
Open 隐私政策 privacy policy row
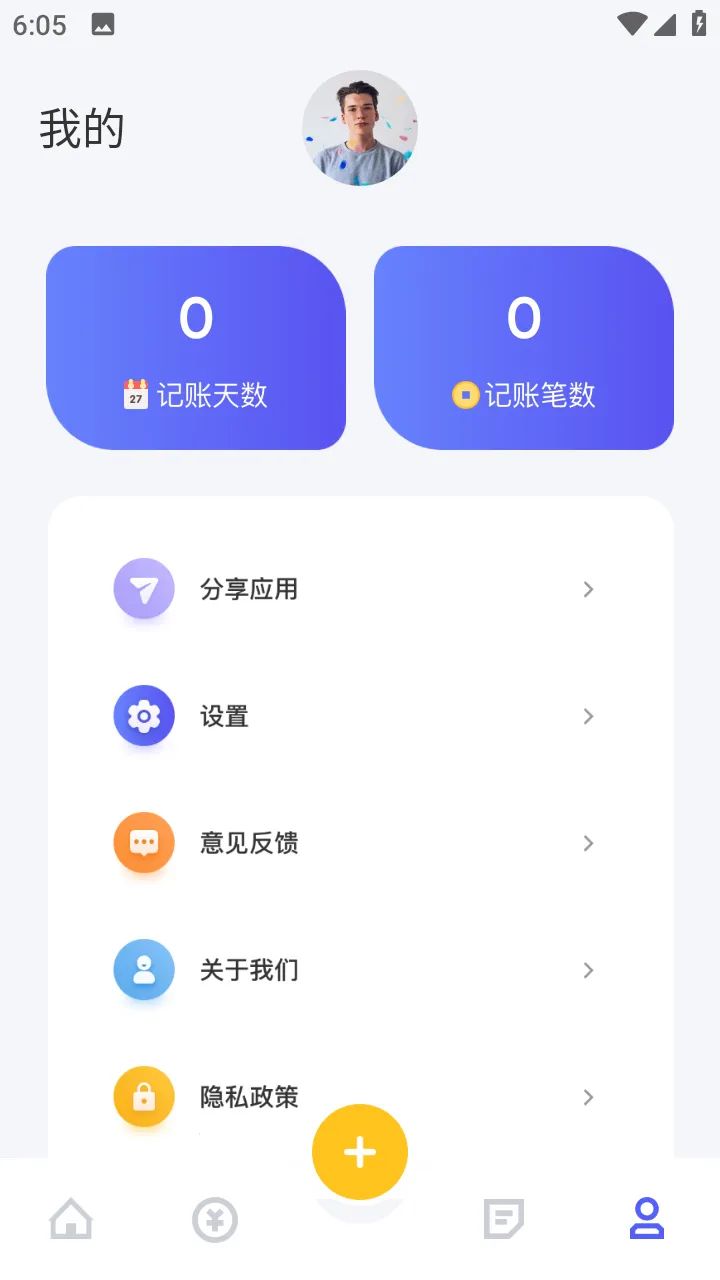pyautogui.click(x=250, y=1097)
